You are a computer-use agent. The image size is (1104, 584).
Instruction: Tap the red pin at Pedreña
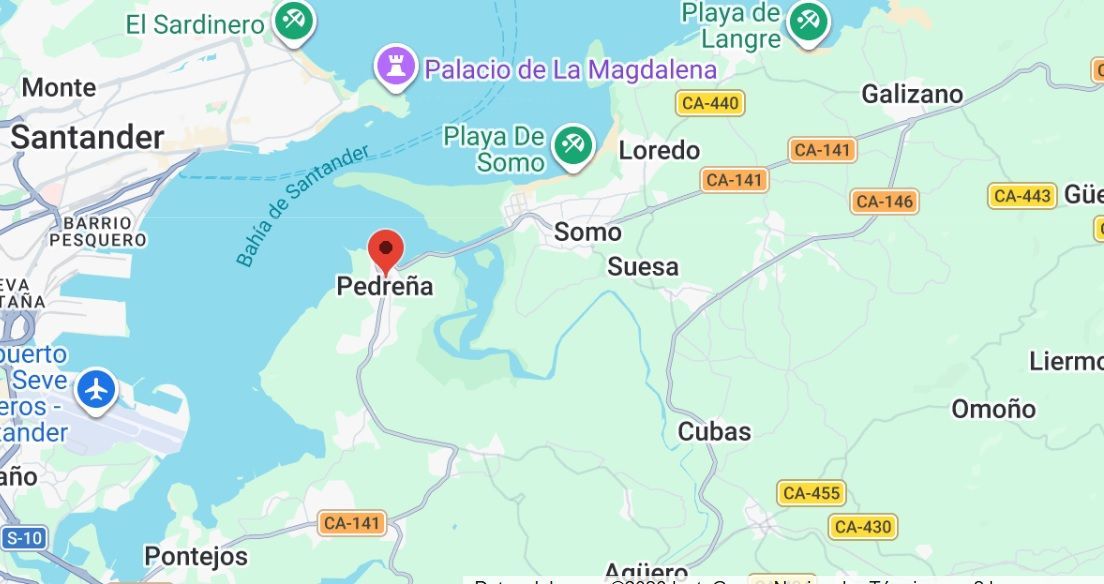coord(386,247)
